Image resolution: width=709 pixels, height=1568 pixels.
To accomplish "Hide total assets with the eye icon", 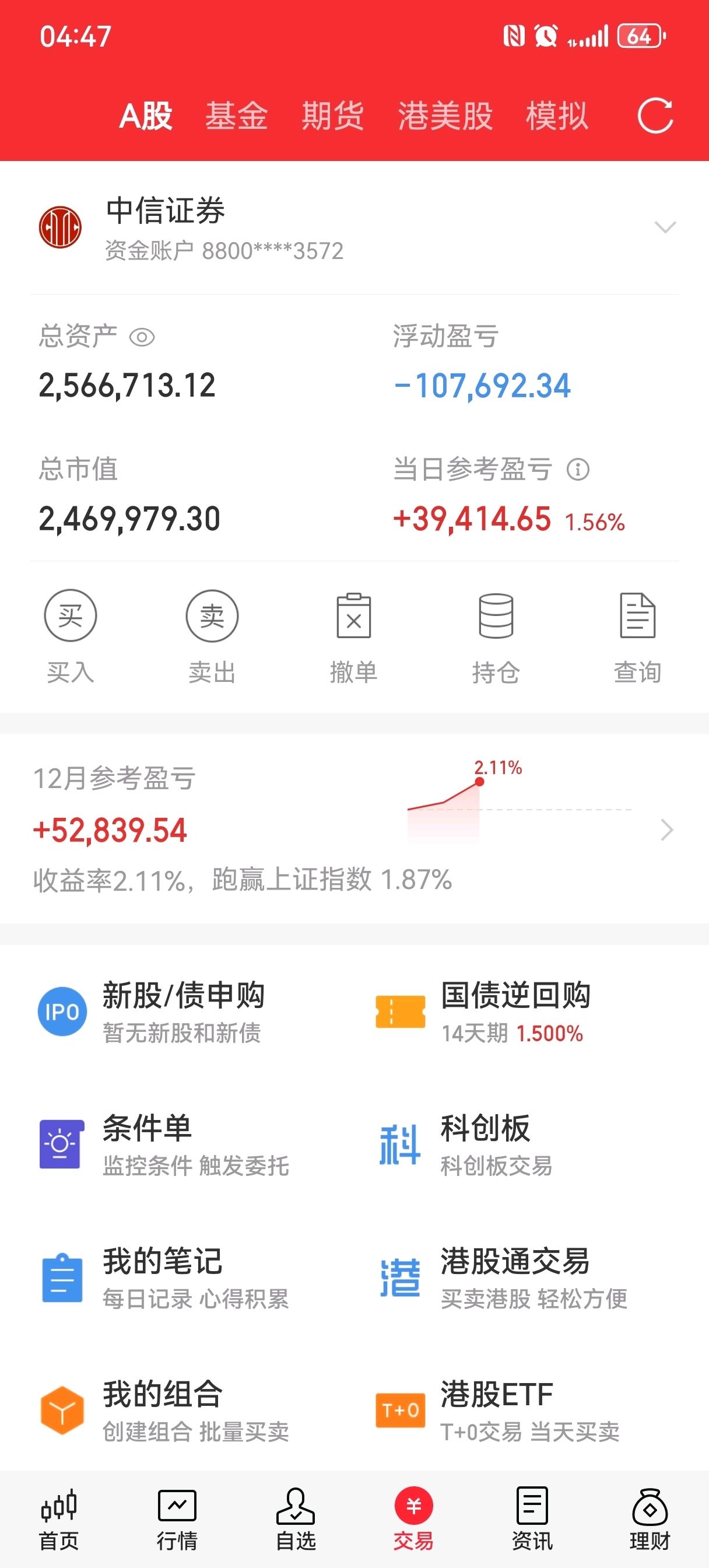I will click(x=142, y=337).
